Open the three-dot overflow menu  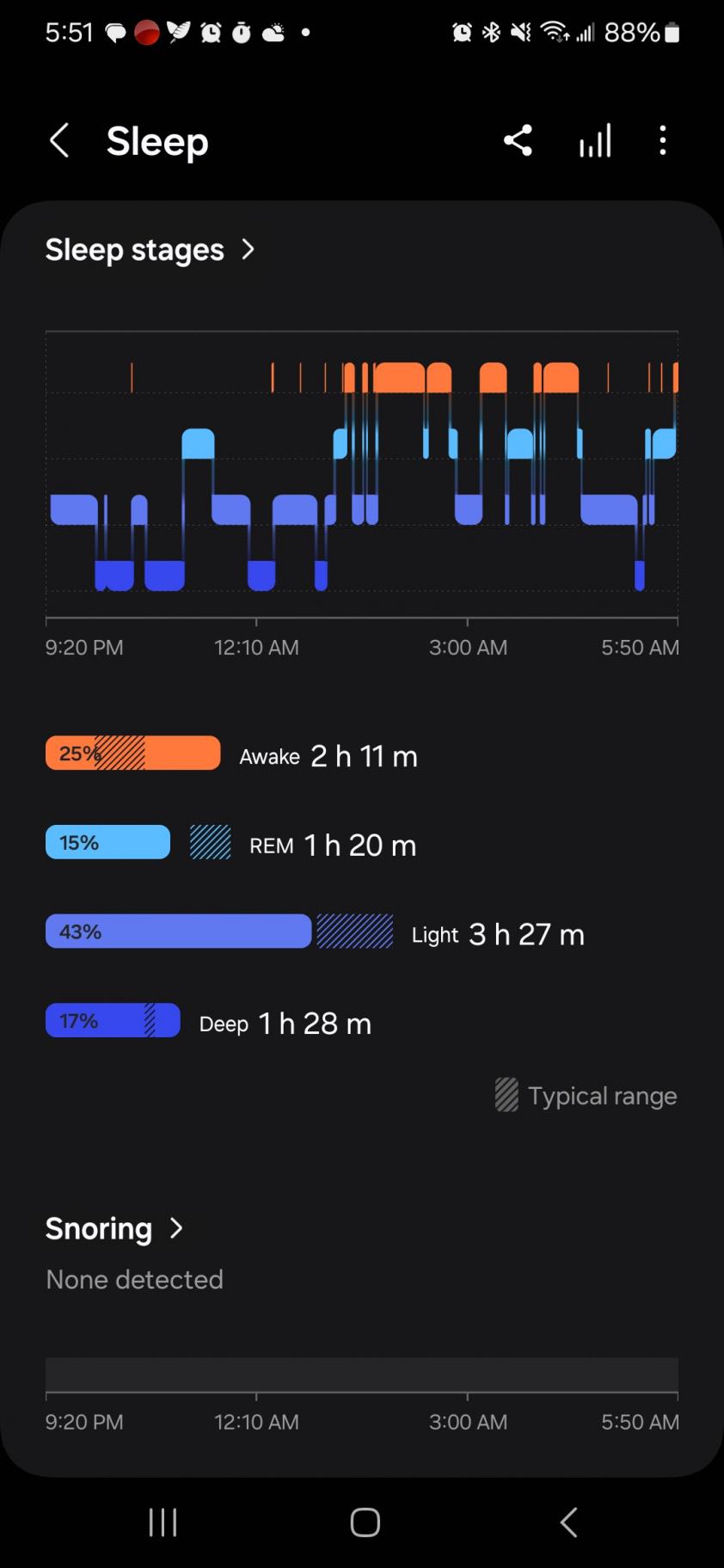click(662, 140)
